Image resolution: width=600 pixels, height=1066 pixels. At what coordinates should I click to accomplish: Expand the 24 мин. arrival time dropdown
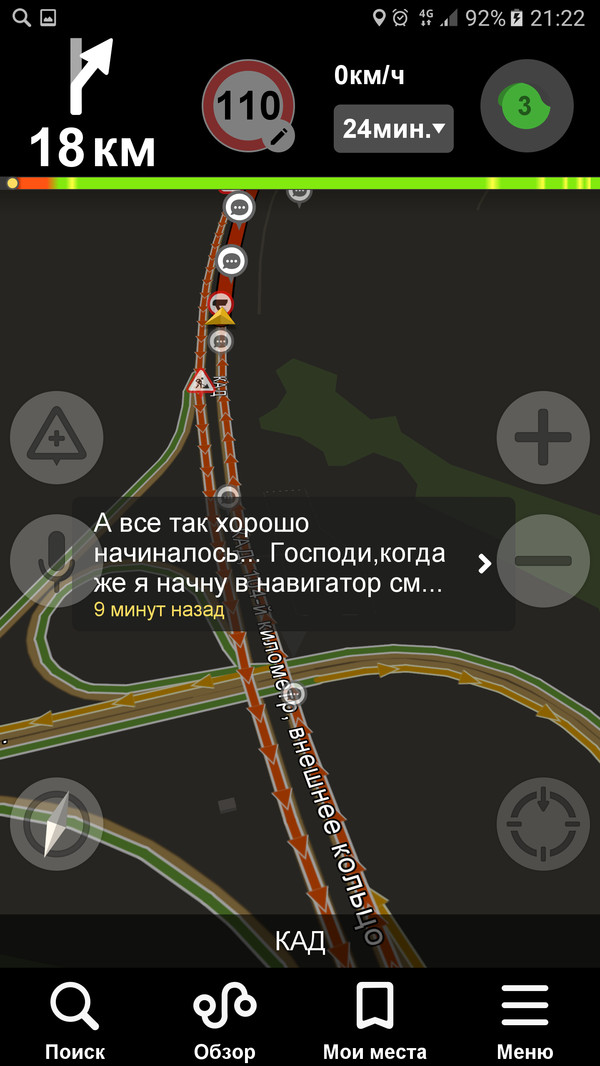(393, 128)
